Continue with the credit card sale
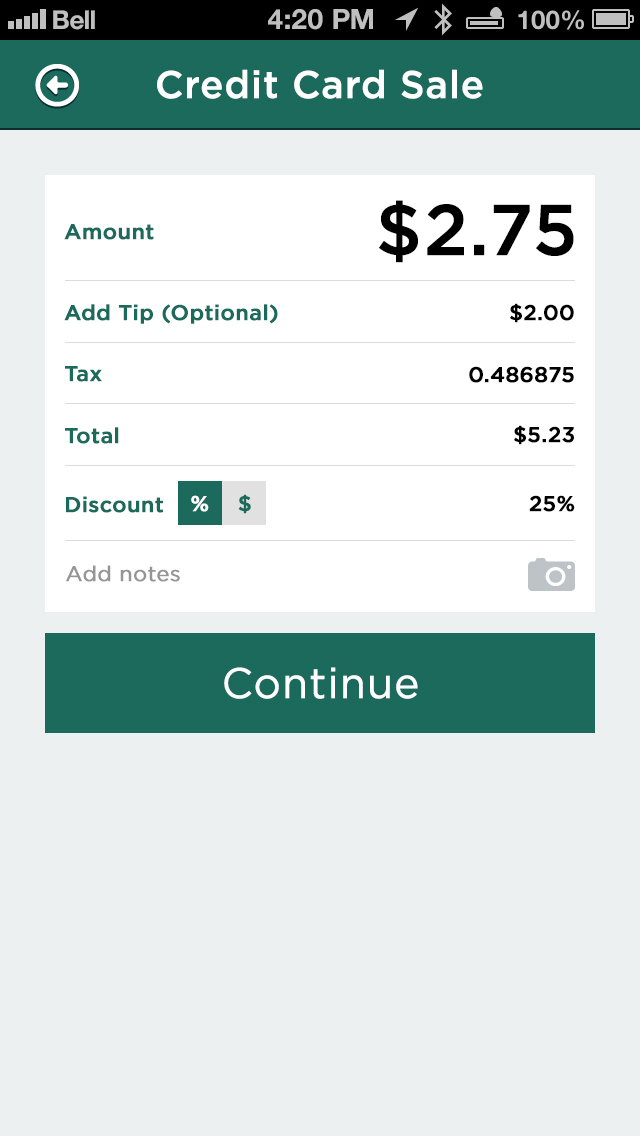The image size is (640, 1136). pos(320,683)
